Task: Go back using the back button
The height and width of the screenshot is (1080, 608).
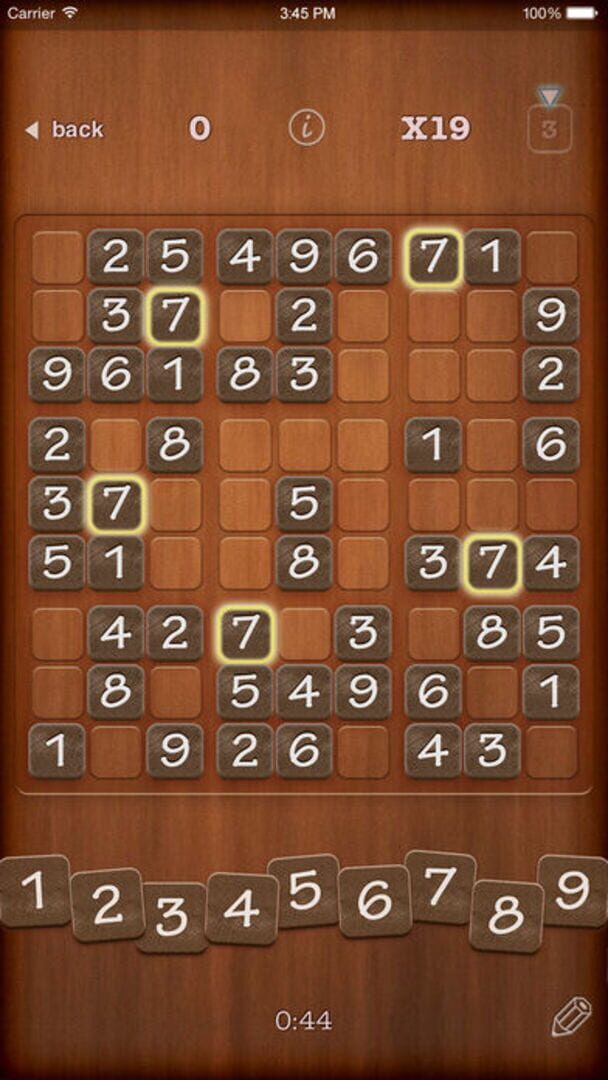Action: [65, 129]
